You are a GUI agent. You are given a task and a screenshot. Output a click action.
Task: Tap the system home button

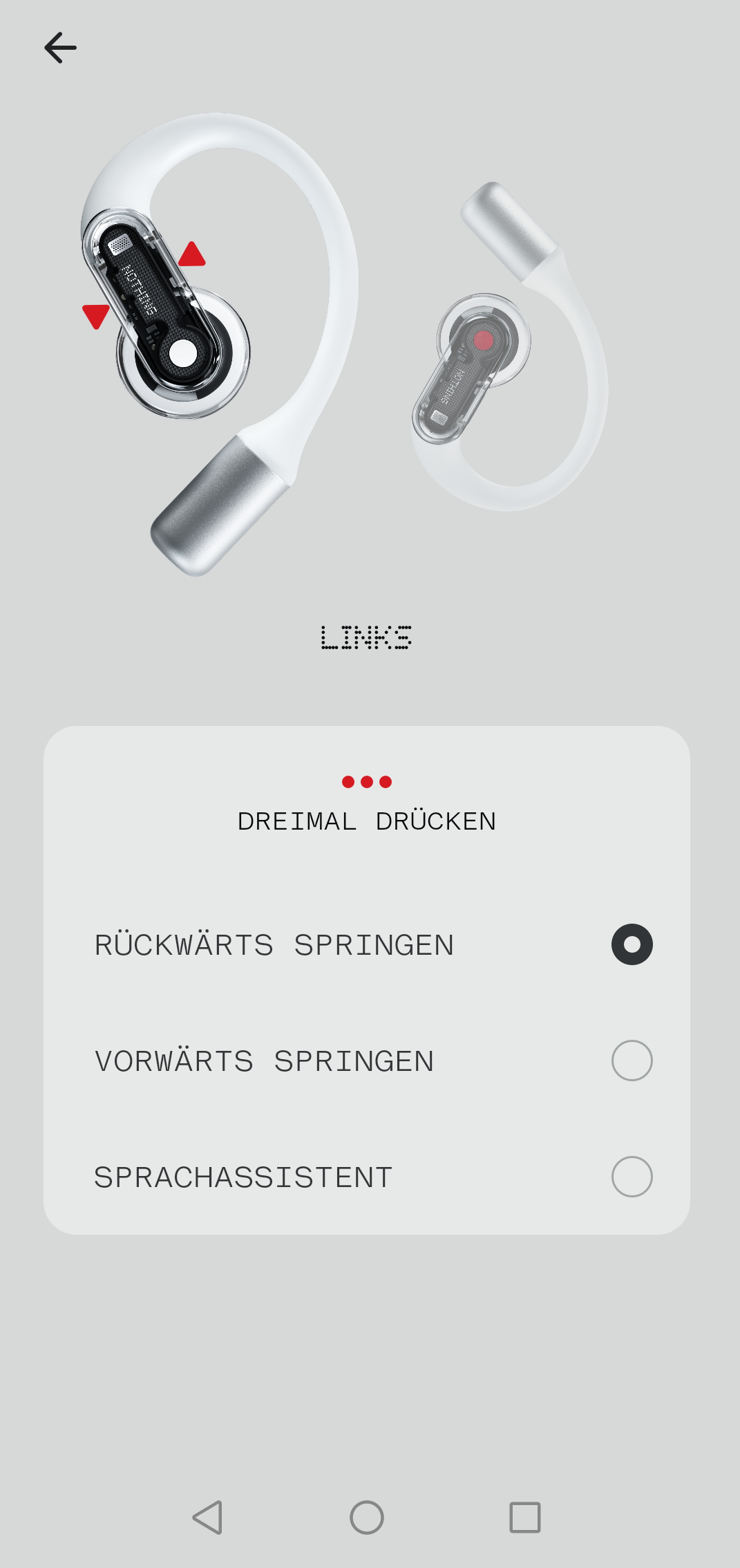coord(367,1518)
